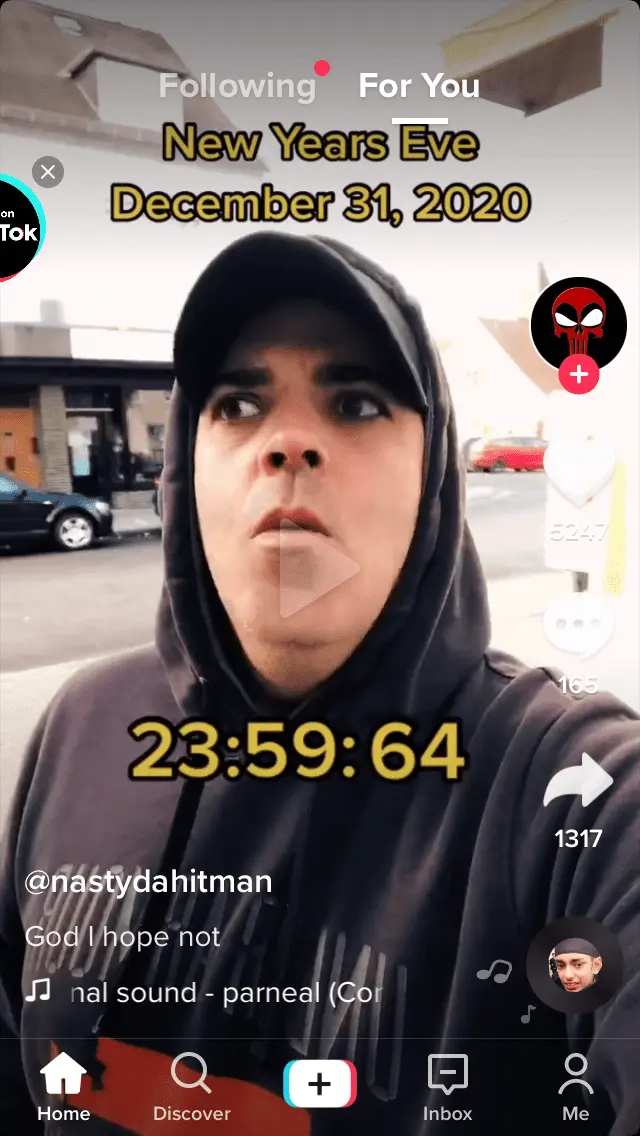Select the For You feed
Image resolution: width=640 pixels, height=1136 pixels.
(419, 87)
